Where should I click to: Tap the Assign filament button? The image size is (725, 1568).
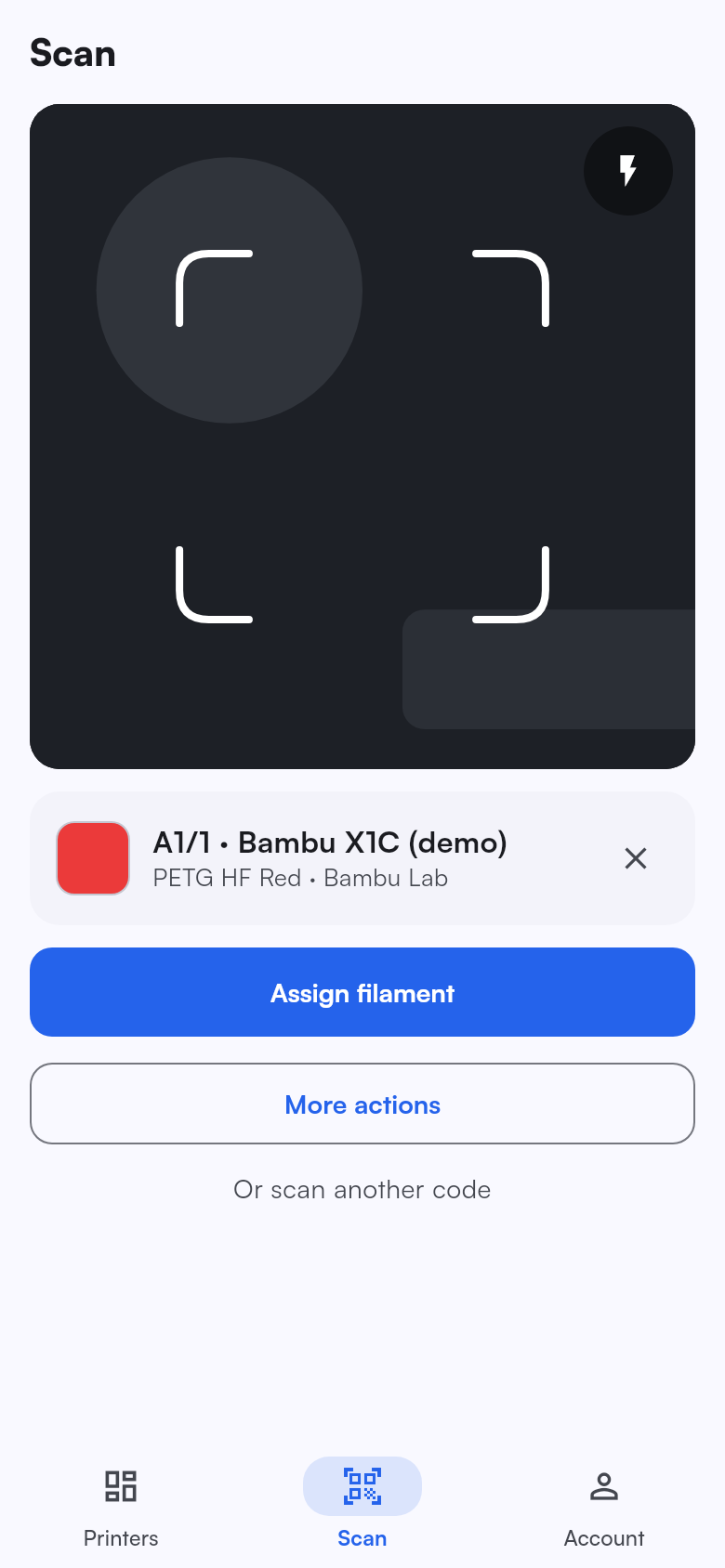point(362,992)
